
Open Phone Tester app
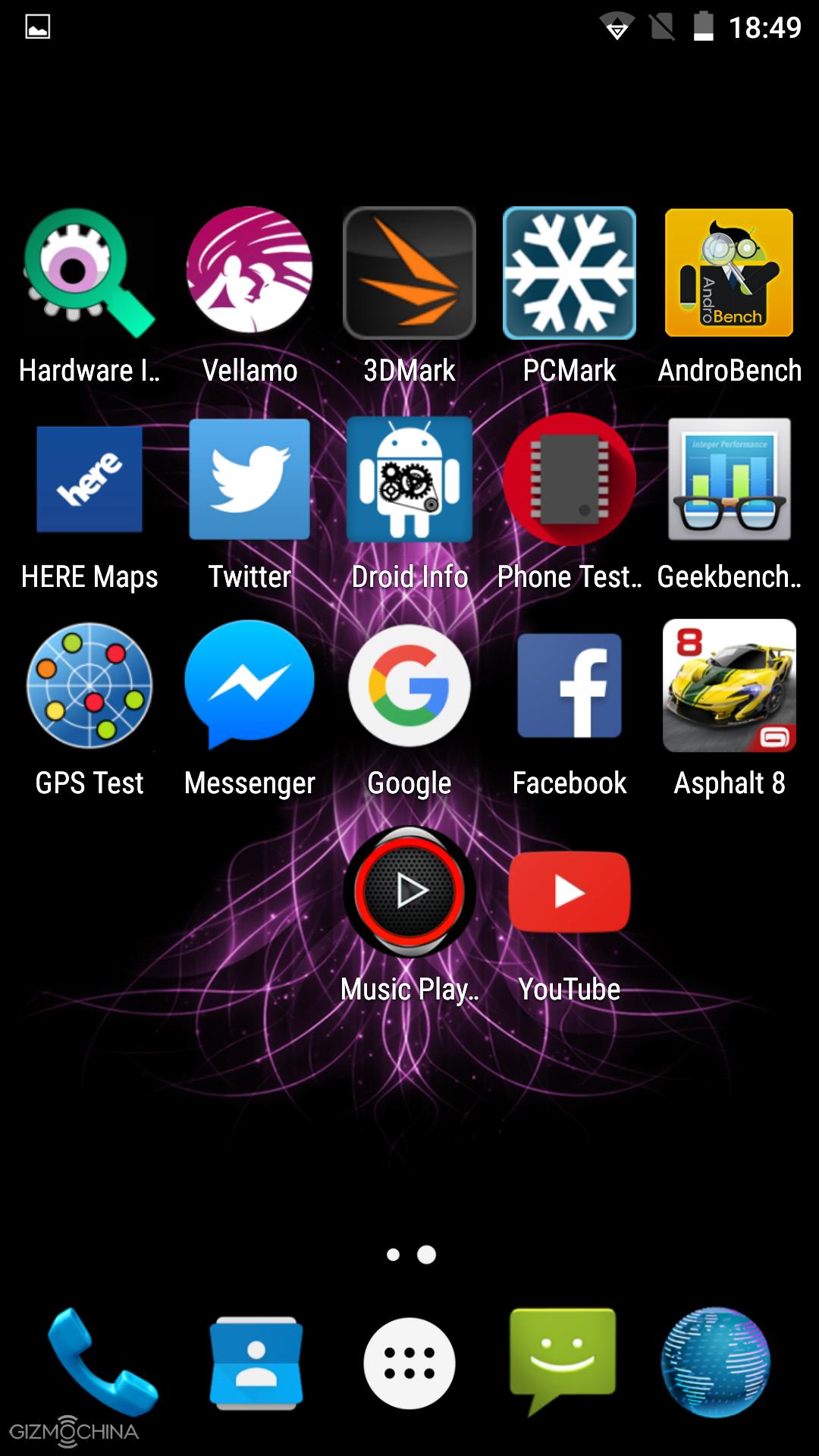[570, 479]
